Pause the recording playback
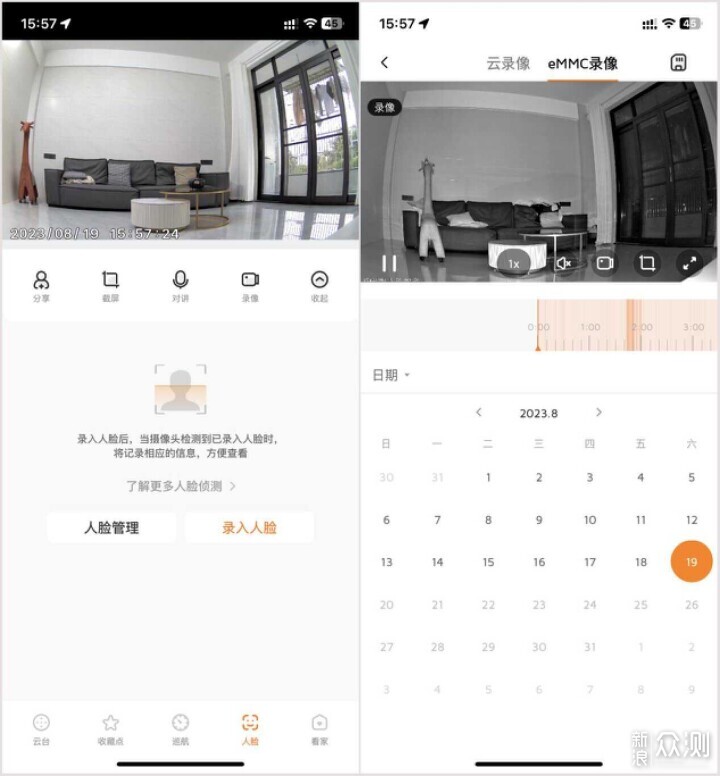 389,263
